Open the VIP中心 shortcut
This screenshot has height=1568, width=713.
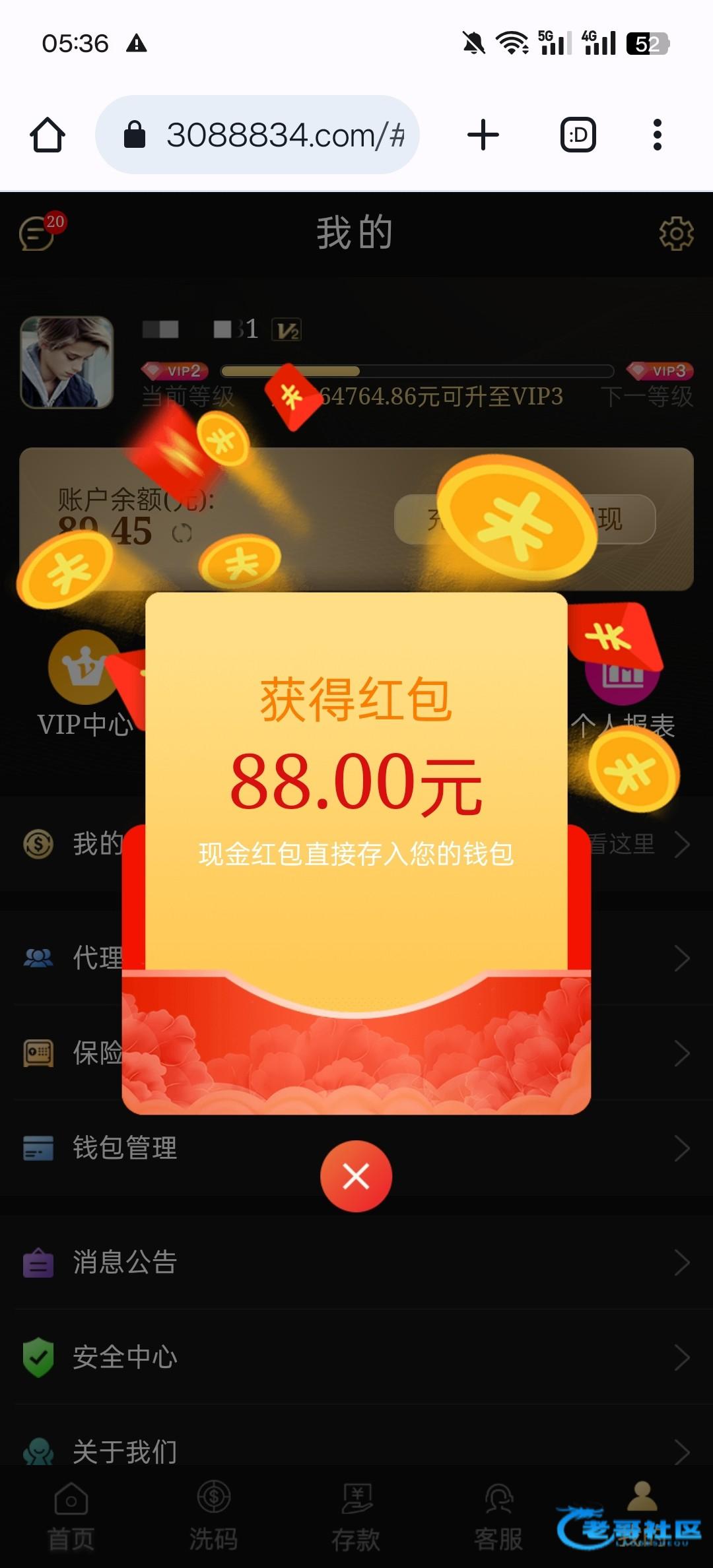point(85,686)
